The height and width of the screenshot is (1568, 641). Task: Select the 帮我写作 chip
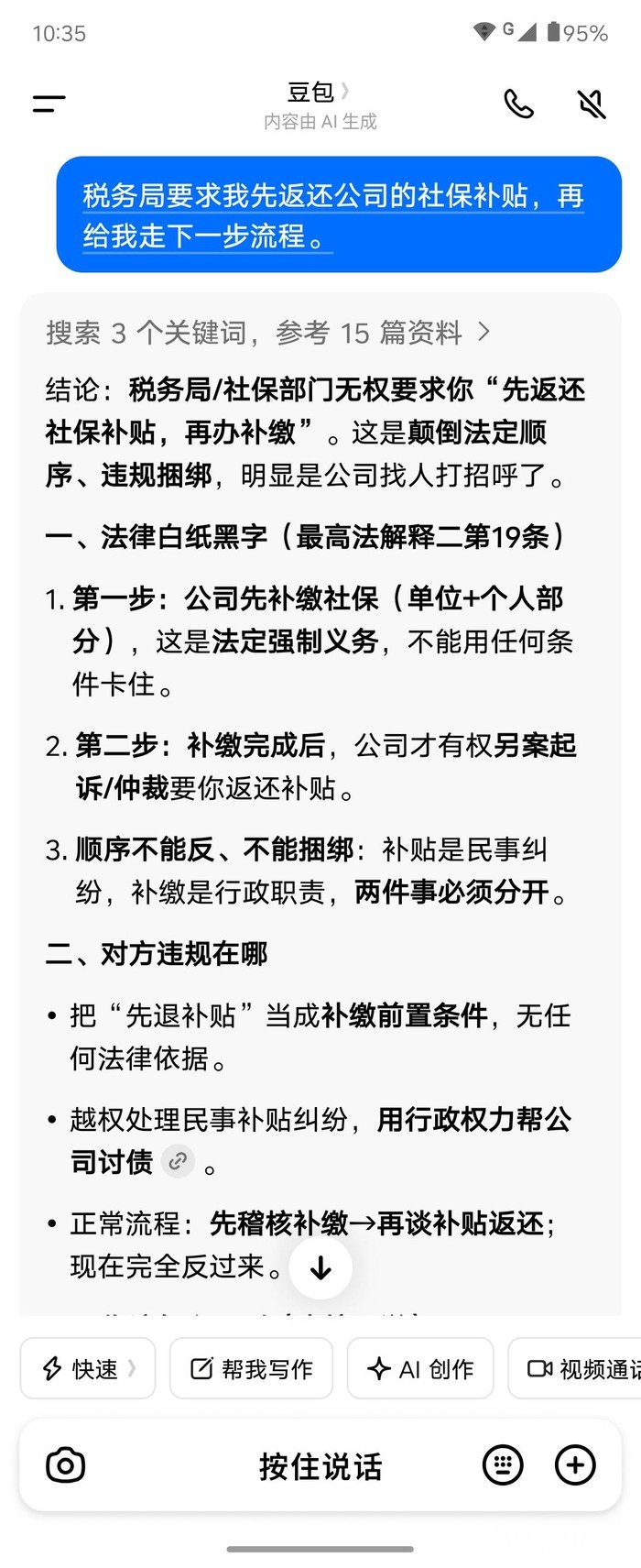(251, 1368)
